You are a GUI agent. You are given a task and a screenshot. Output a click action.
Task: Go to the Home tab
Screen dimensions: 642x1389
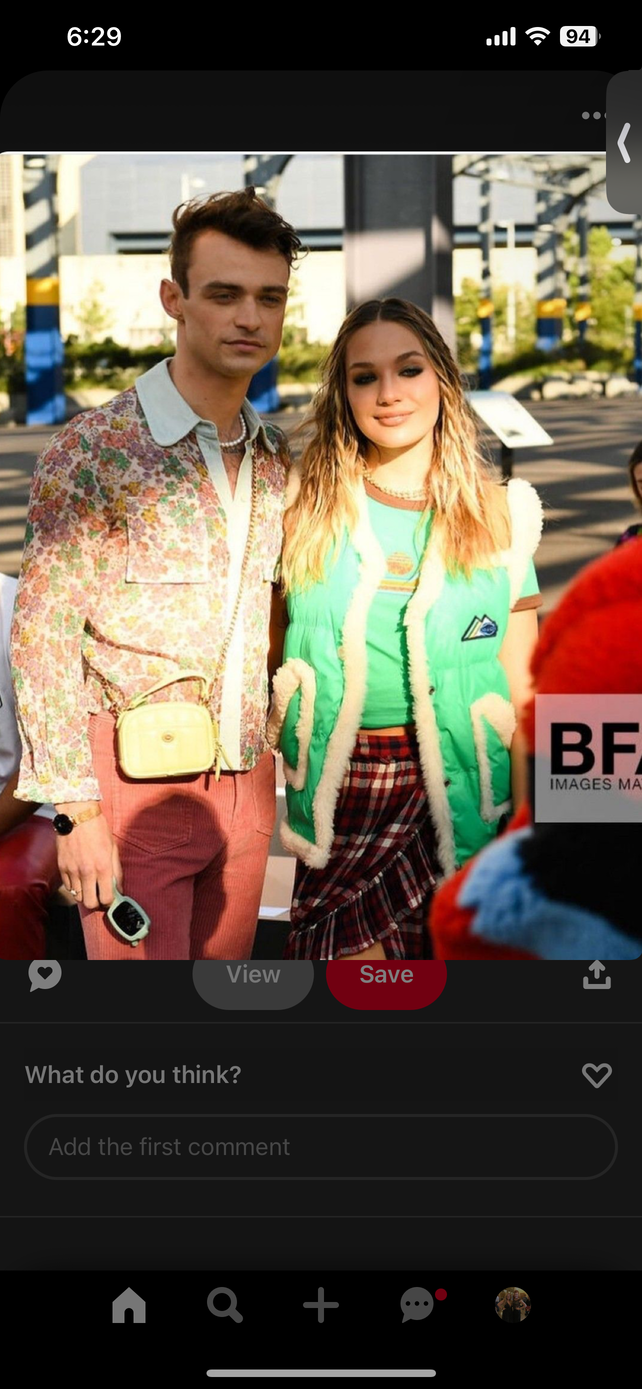(129, 1305)
